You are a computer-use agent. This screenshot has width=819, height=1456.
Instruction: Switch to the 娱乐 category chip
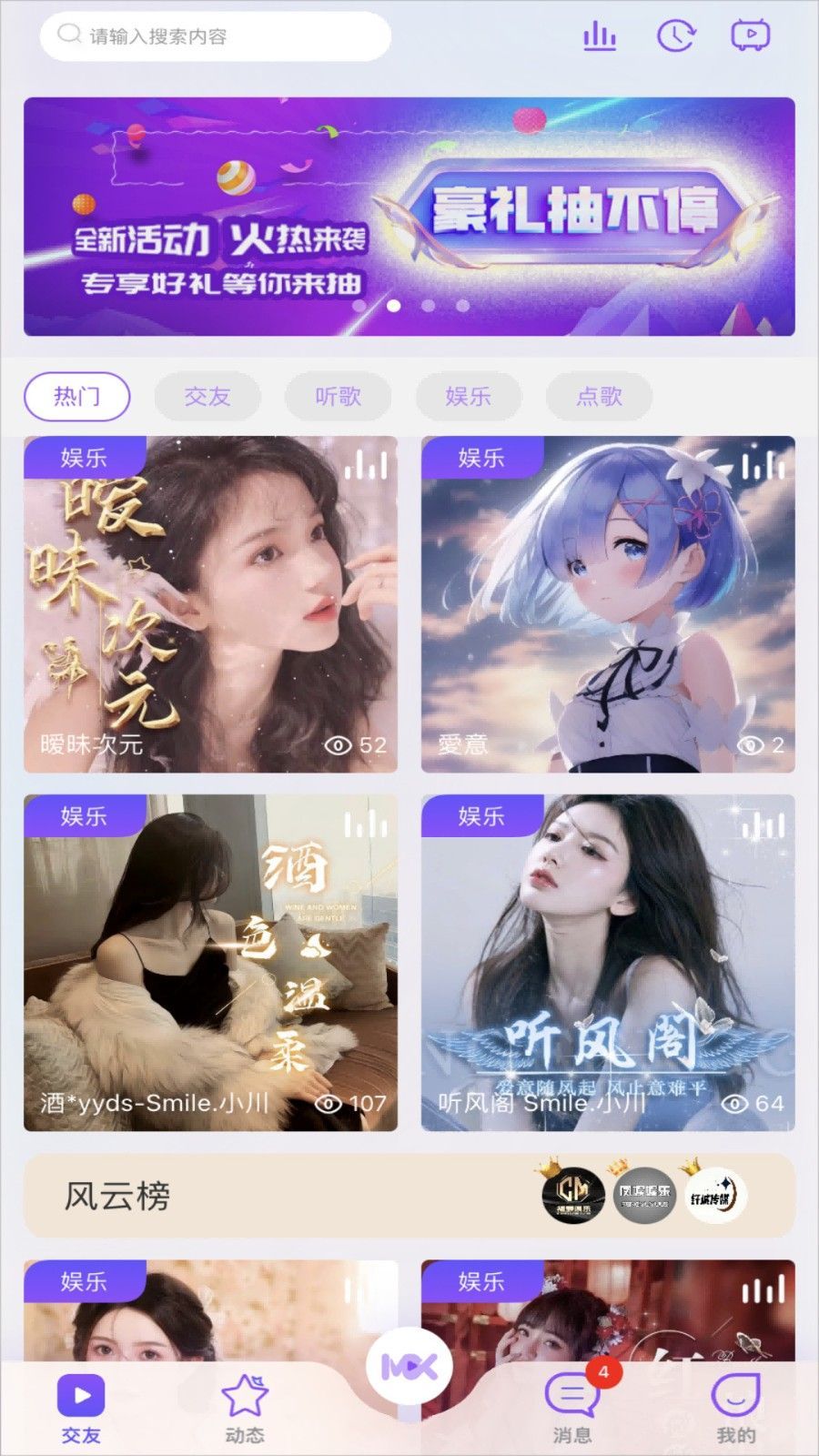[x=468, y=397]
